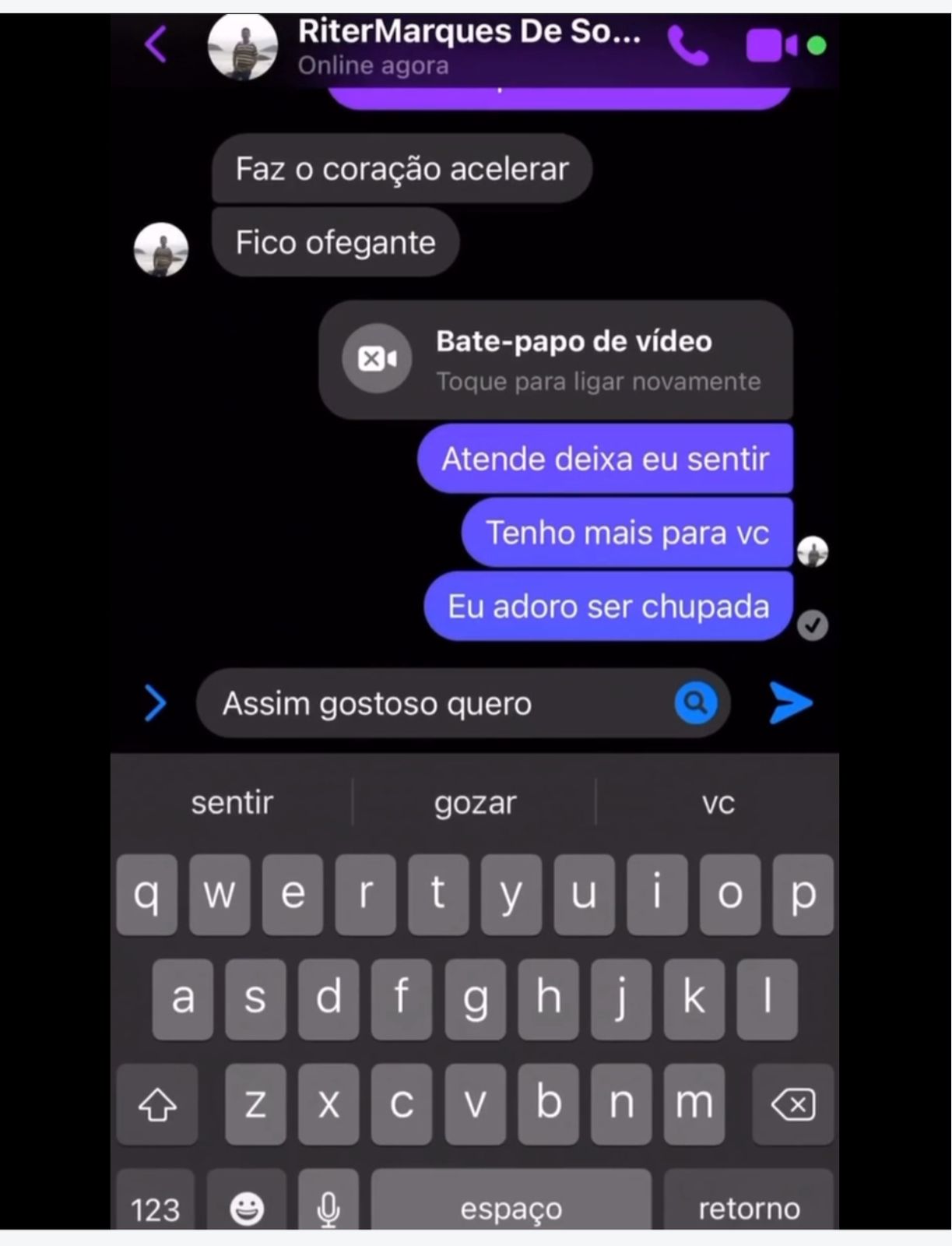Open the search icon in the message field
The width and height of the screenshot is (952, 1246).
point(695,703)
